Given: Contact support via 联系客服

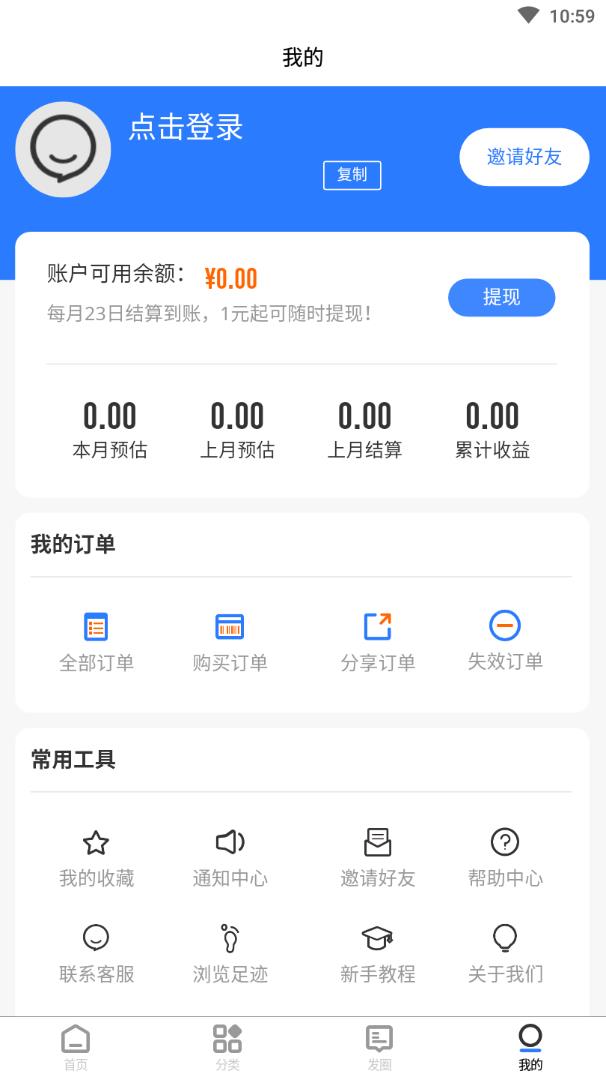Looking at the screenshot, I should [x=96, y=954].
